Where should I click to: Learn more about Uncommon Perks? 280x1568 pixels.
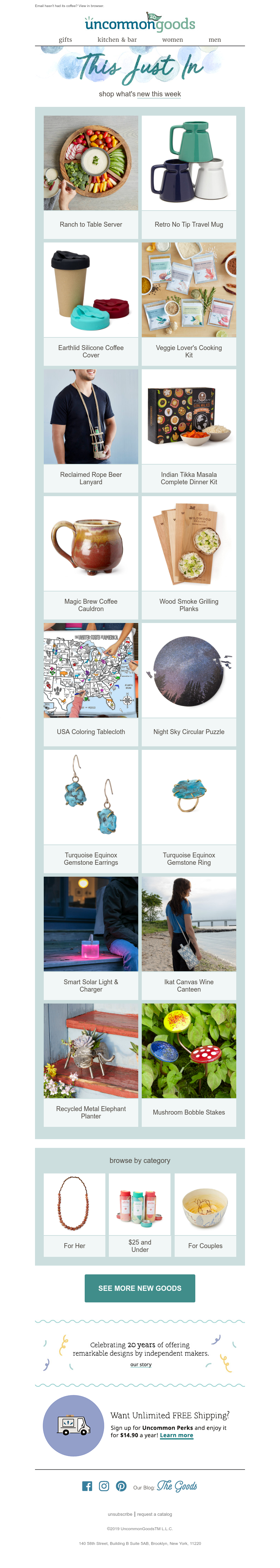[x=176, y=1435]
